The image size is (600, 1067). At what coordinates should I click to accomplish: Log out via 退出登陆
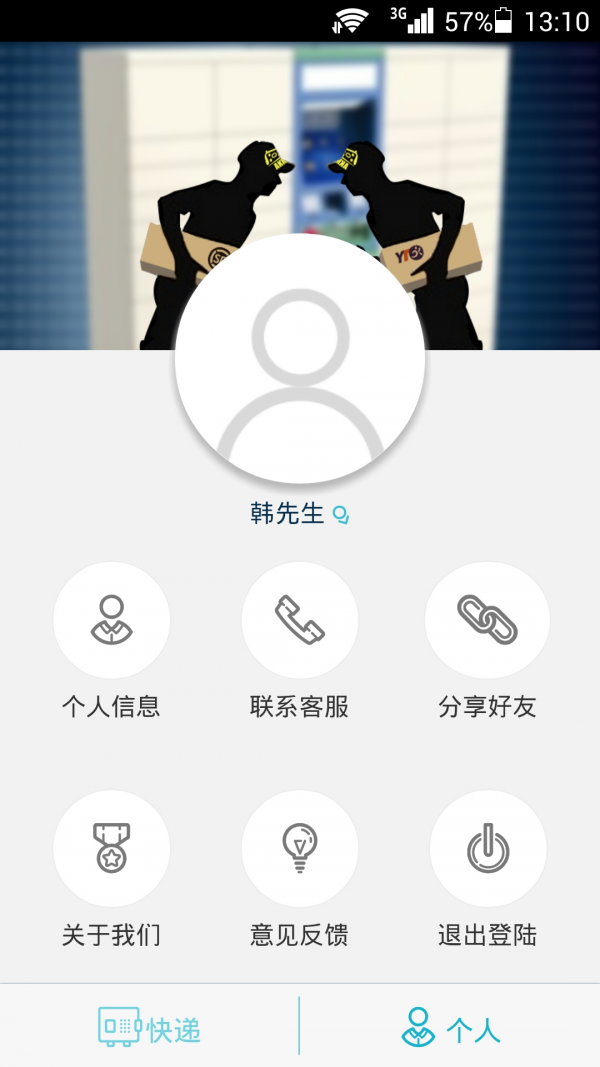[x=487, y=849]
